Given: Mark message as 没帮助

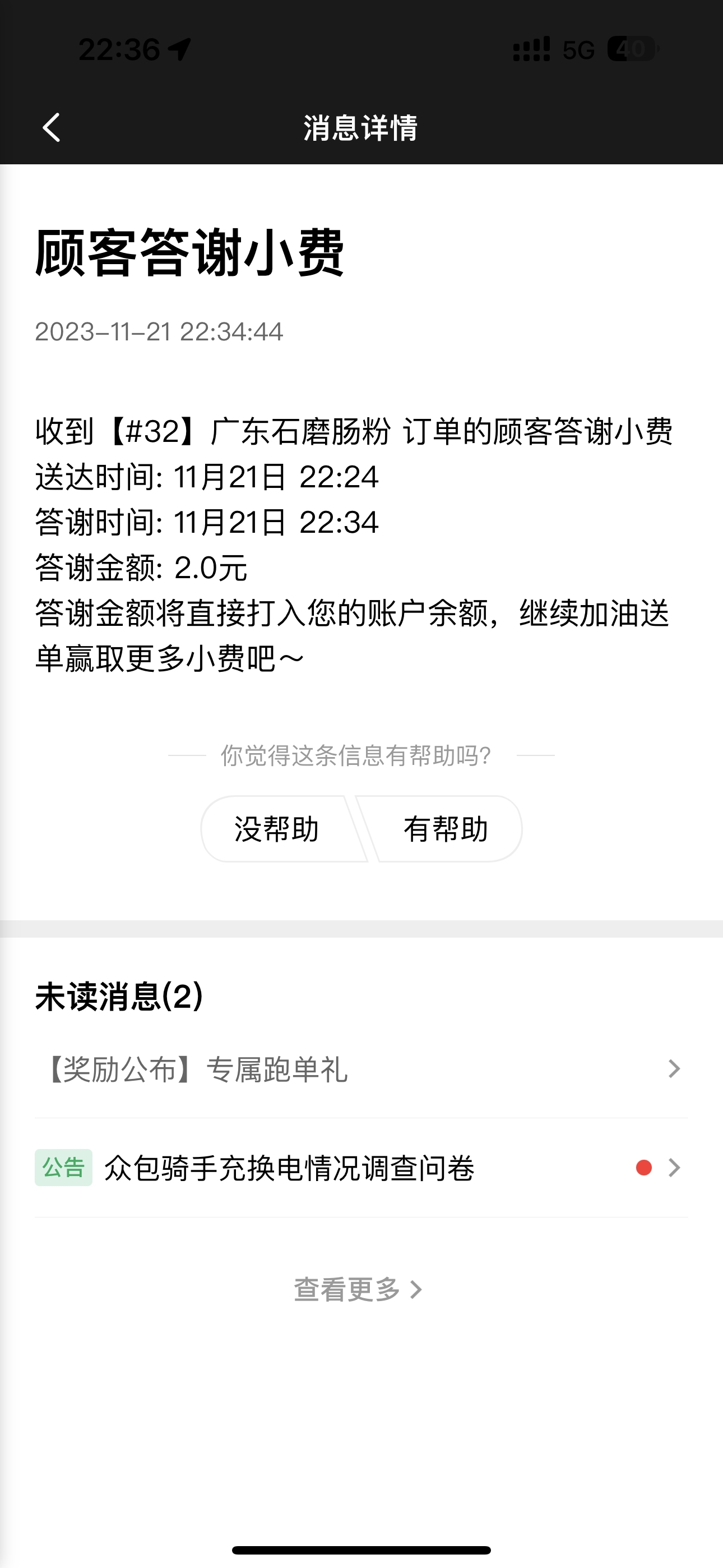Looking at the screenshot, I should tap(282, 829).
